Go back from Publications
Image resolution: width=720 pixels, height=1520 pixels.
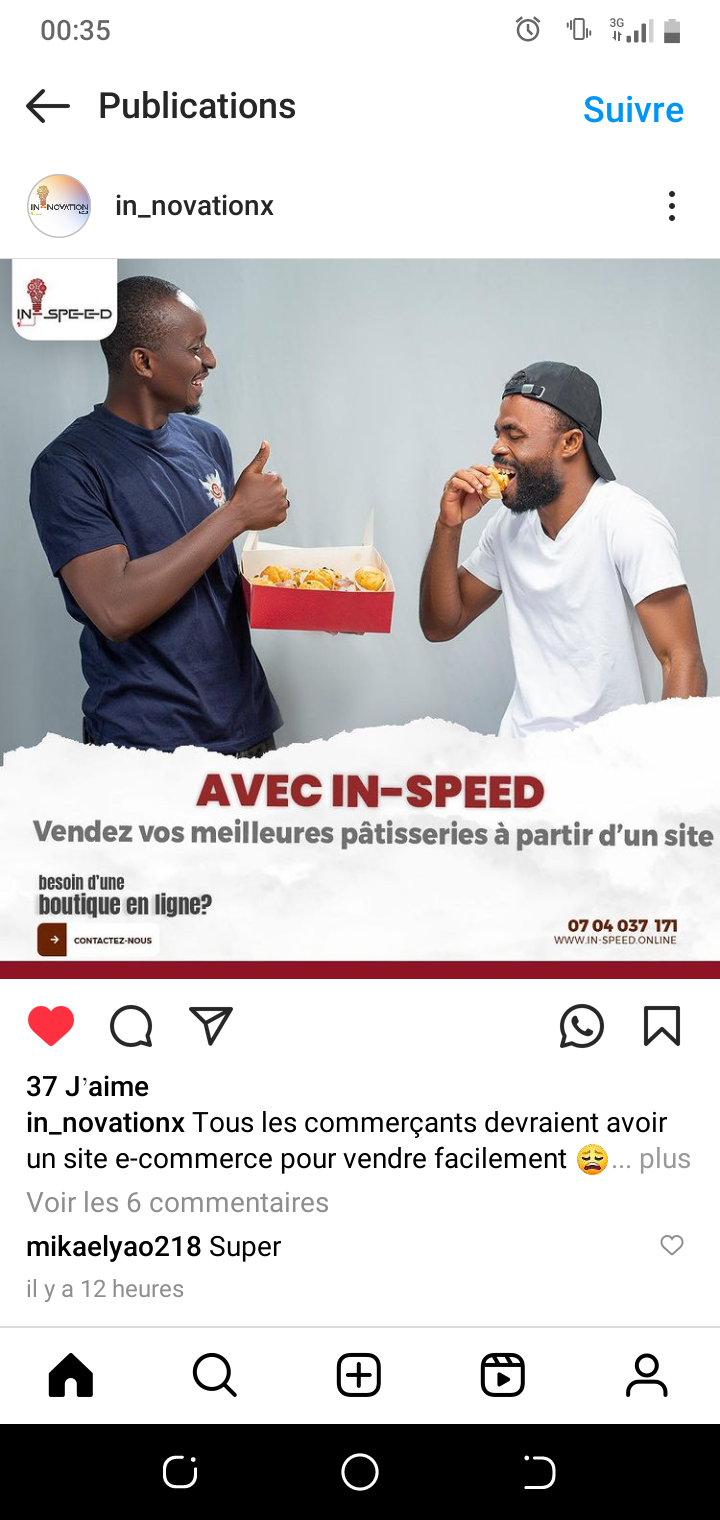click(47, 106)
